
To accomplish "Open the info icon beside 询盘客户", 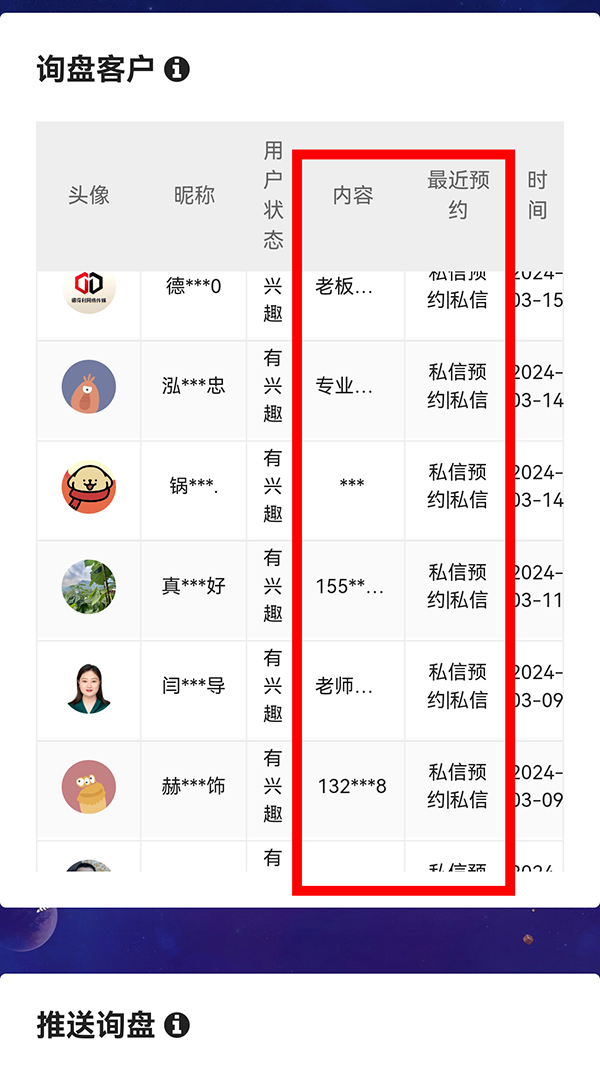I will click(x=177, y=69).
